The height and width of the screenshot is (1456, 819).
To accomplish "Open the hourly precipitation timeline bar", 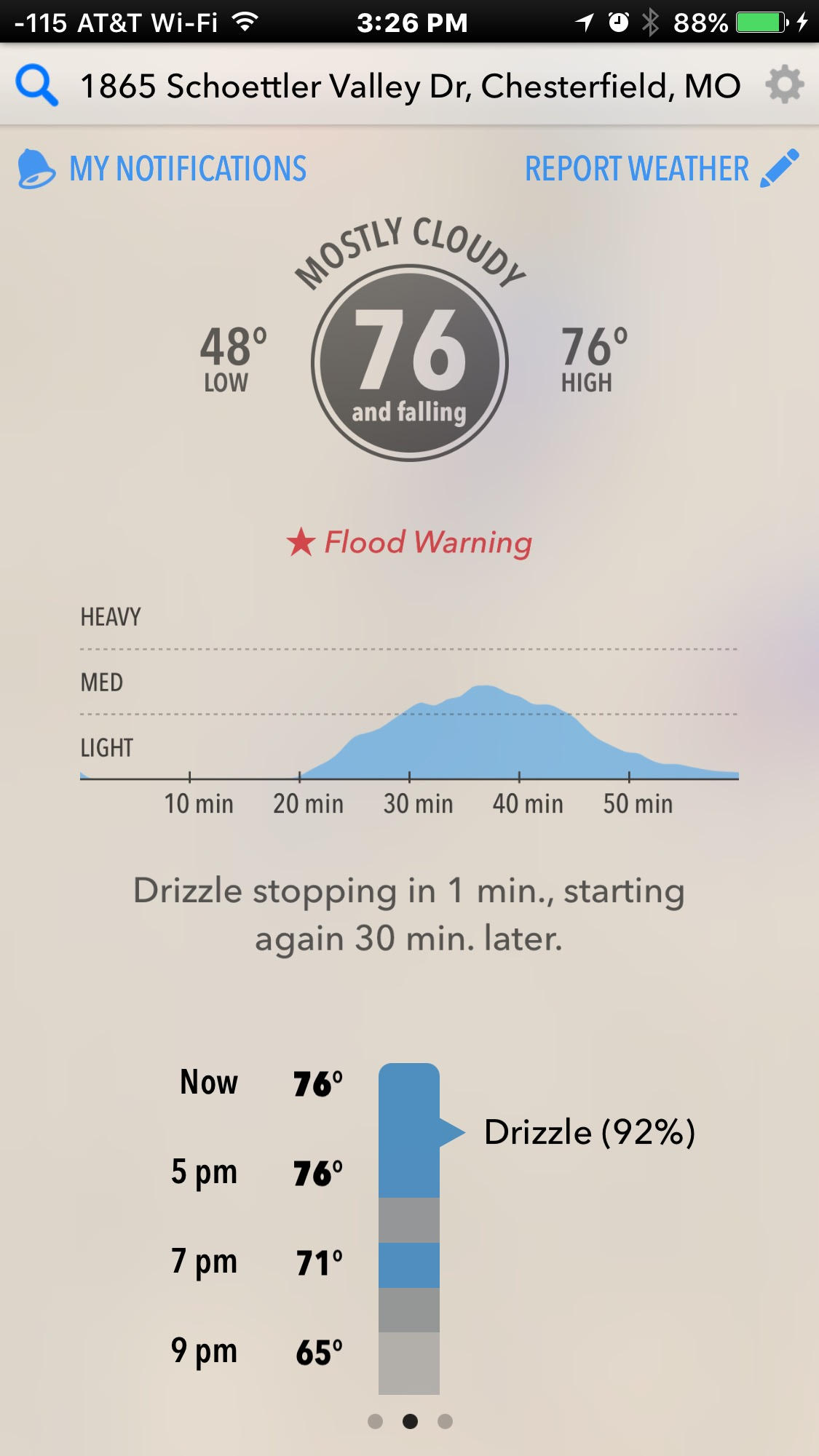I will tap(408, 1228).
